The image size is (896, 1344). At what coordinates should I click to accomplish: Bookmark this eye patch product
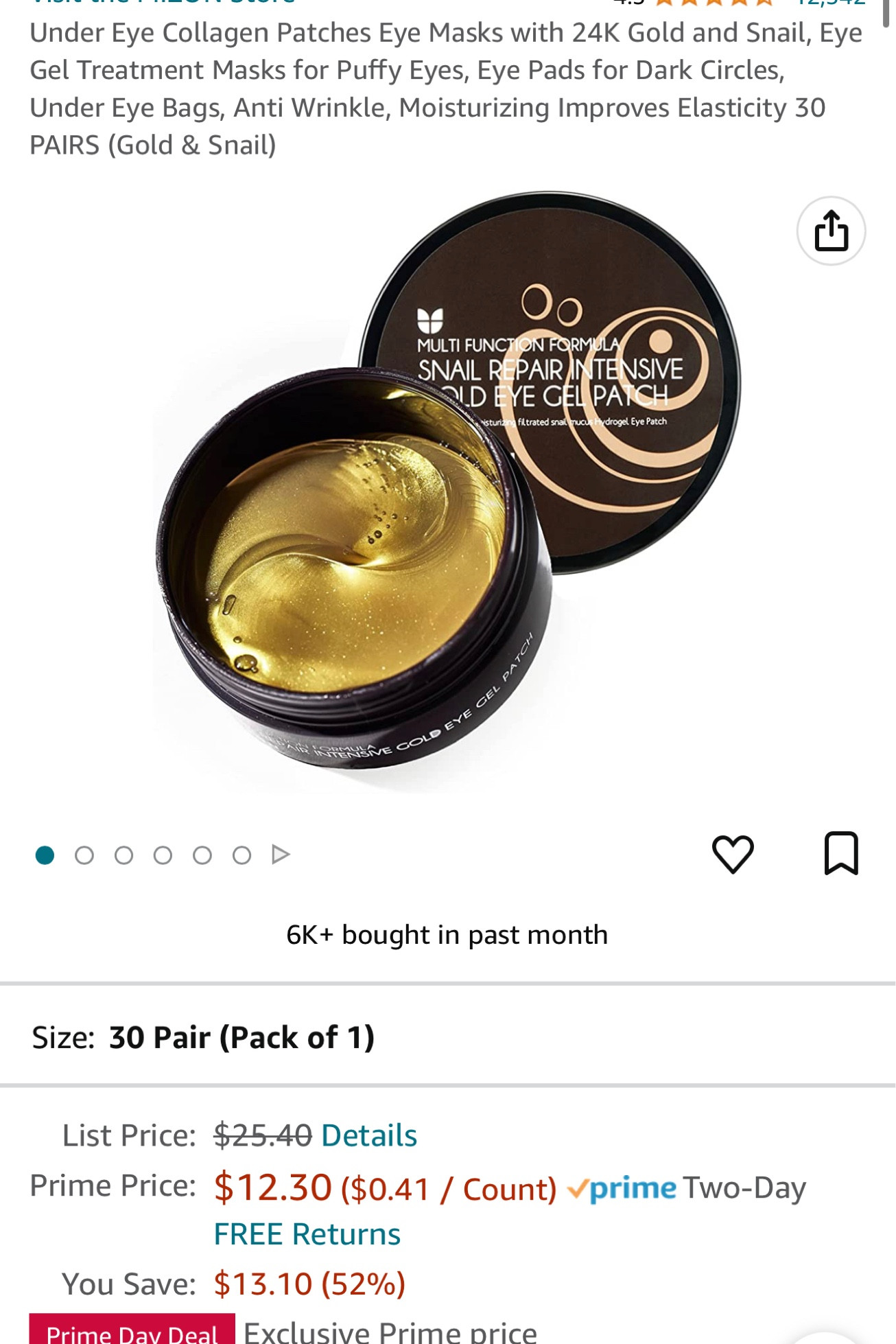pos(840,853)
